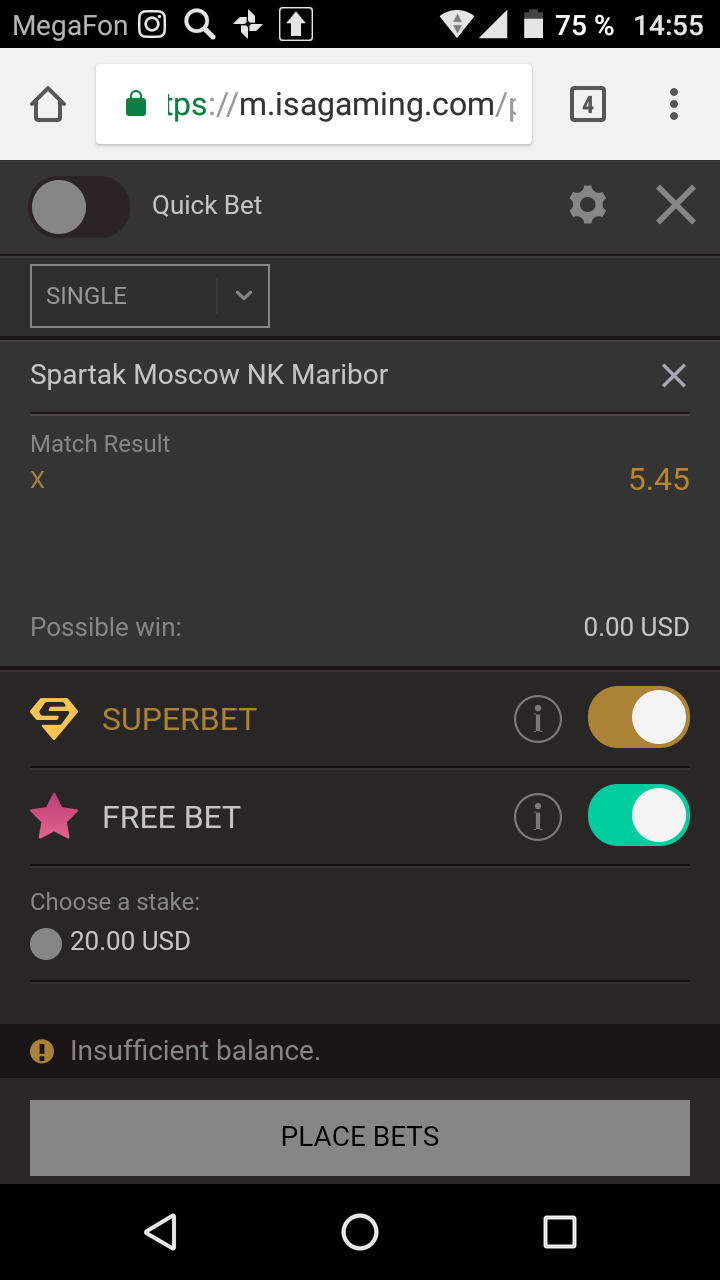Remove Spartak Moscow NK Maribor bet
Viewport: 720px width, 1280px height.
pos(673,376)
